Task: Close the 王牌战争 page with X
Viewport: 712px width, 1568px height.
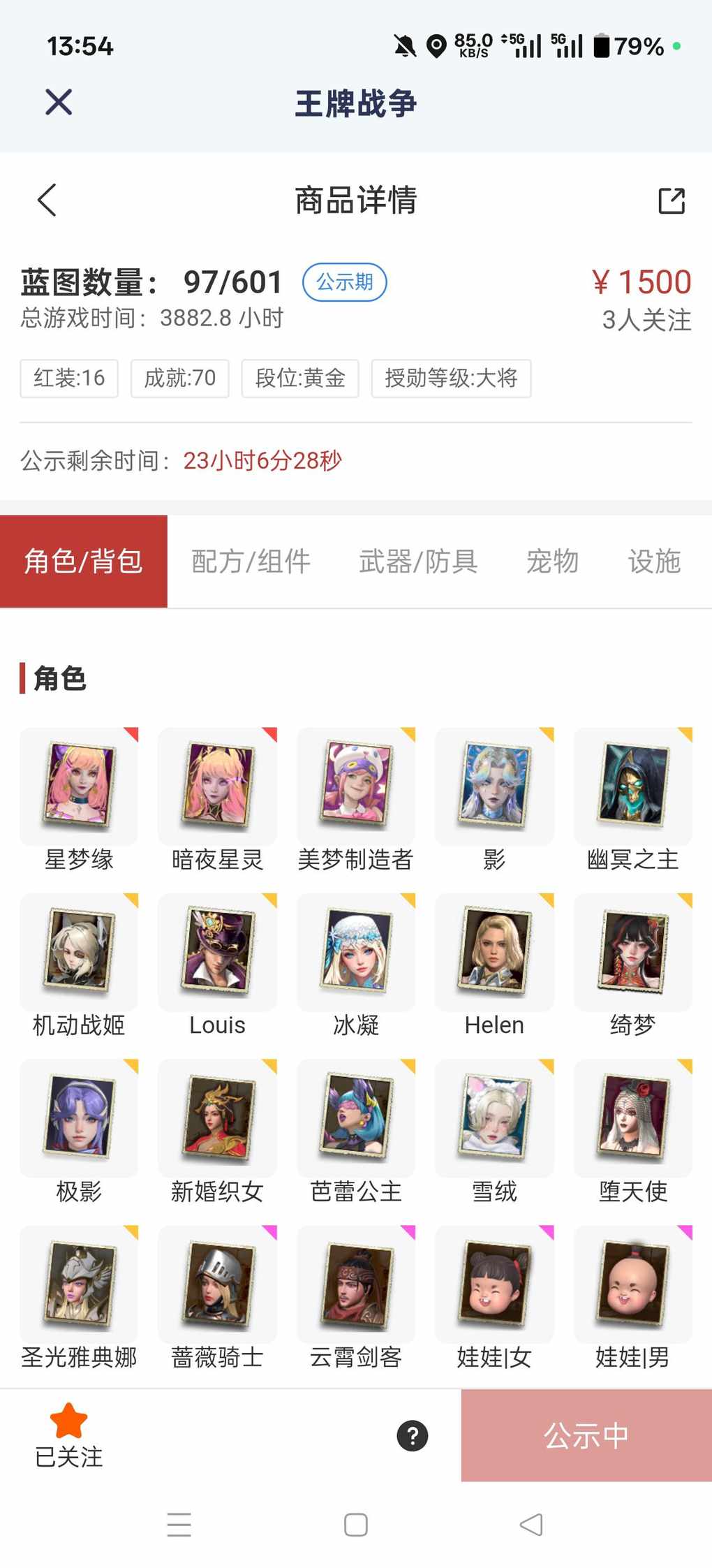Action: point(59,102)
